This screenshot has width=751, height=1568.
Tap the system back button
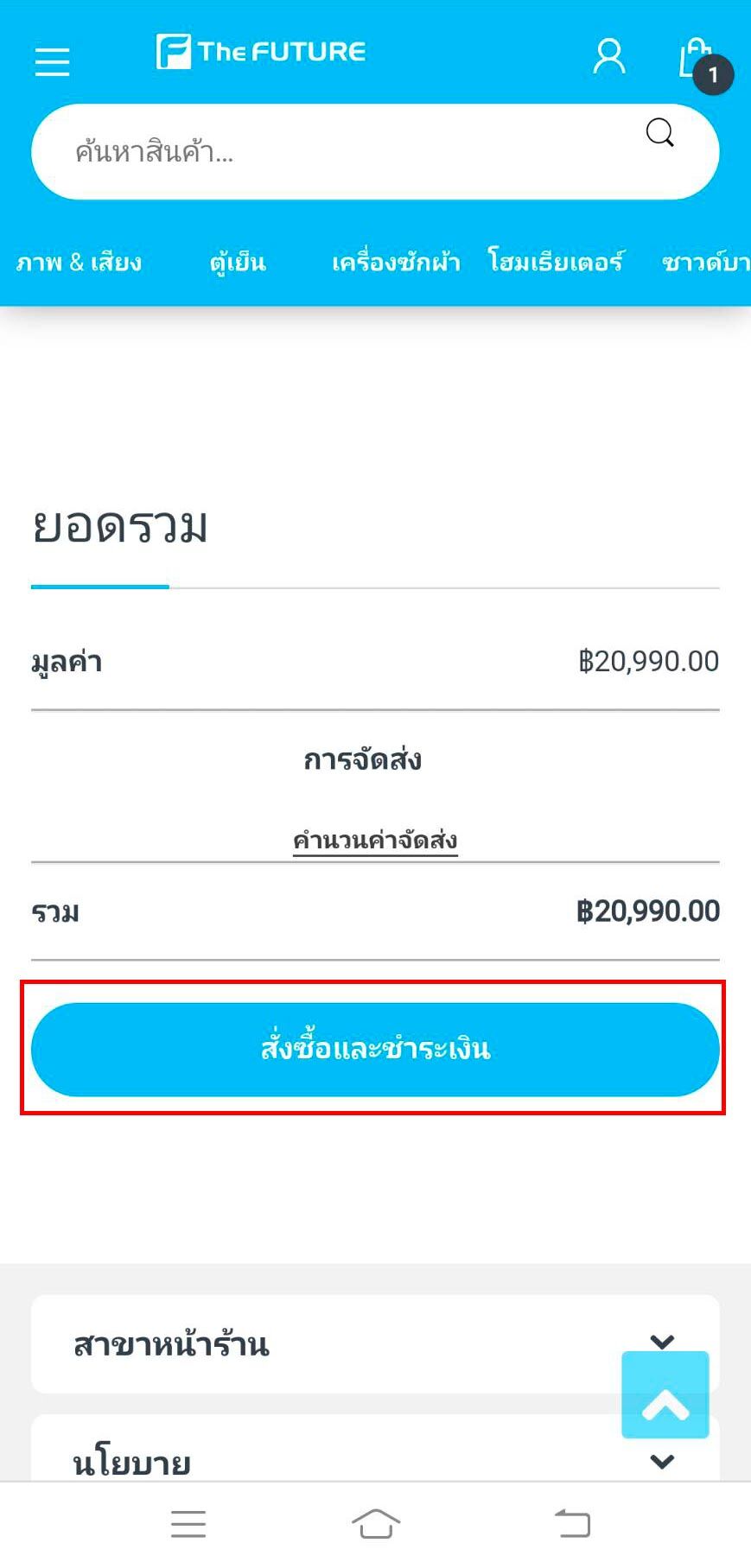(x=572, y=1523)
